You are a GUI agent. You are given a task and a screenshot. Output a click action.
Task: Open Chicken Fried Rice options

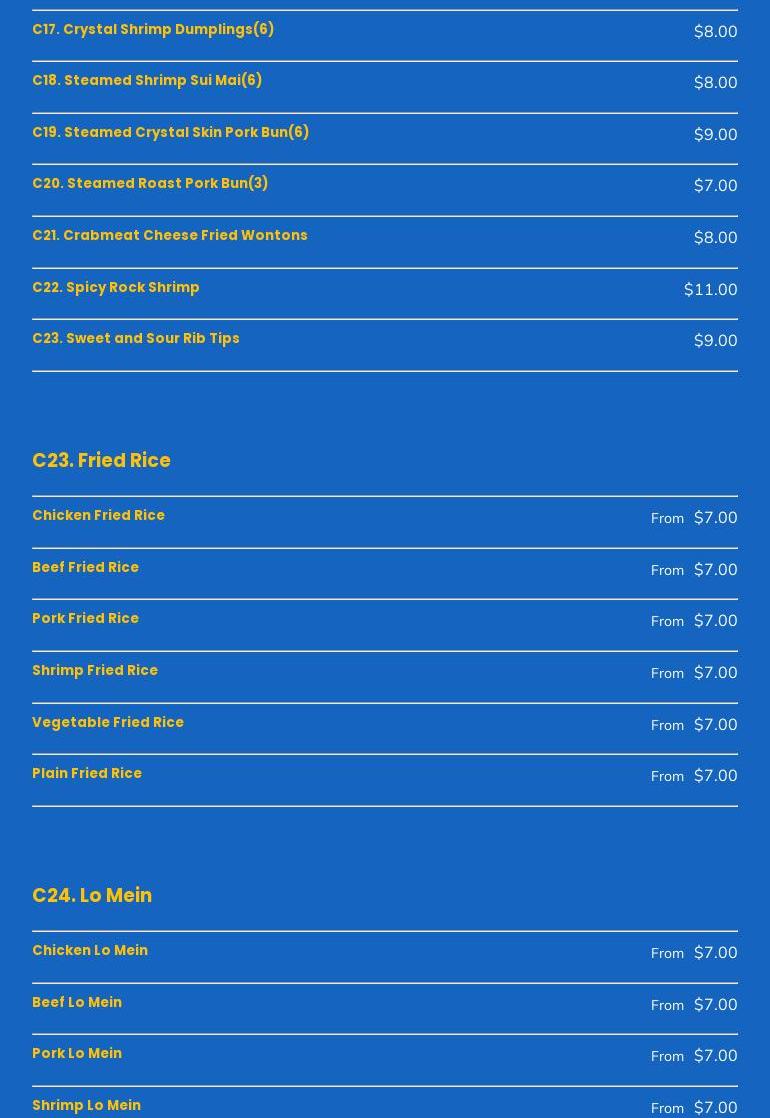(x=98, y=516)
